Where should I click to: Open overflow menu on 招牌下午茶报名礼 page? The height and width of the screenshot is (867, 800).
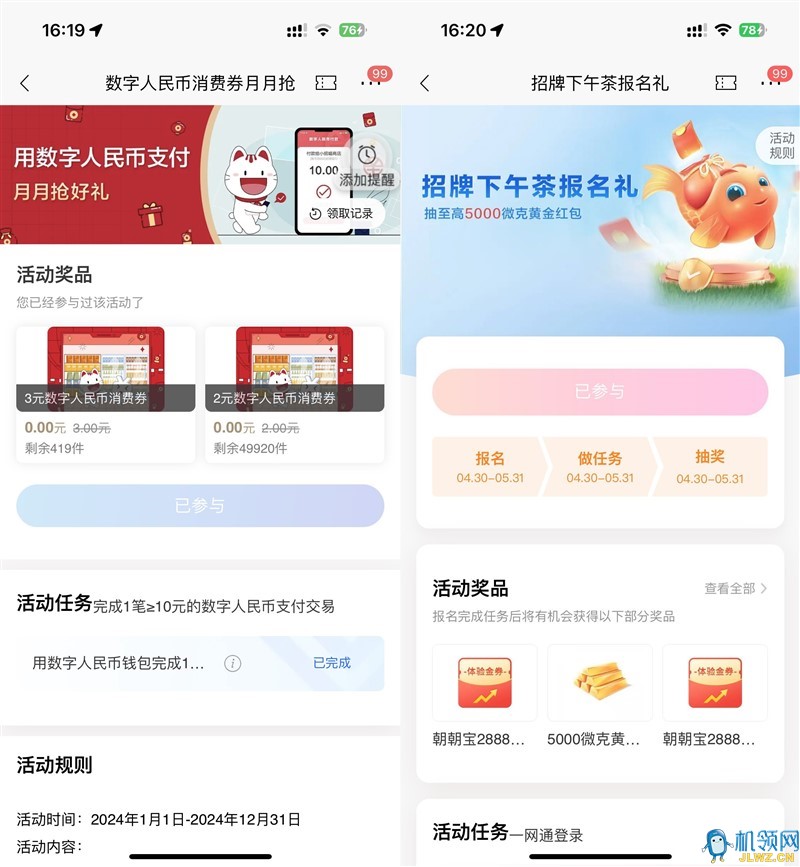(770, 84)
